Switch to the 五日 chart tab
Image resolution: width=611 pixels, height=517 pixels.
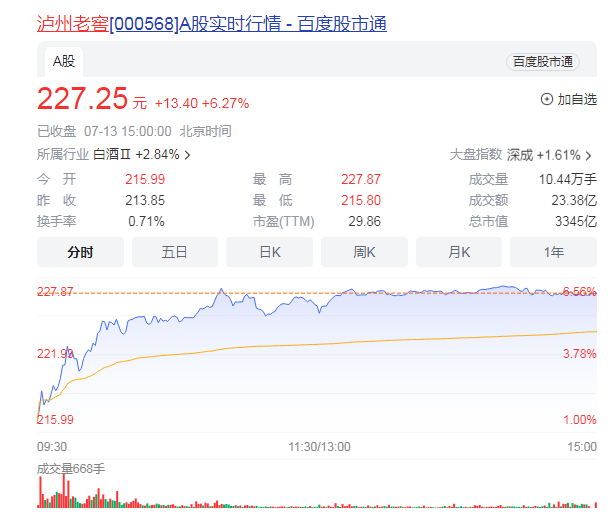click(175, 252)
